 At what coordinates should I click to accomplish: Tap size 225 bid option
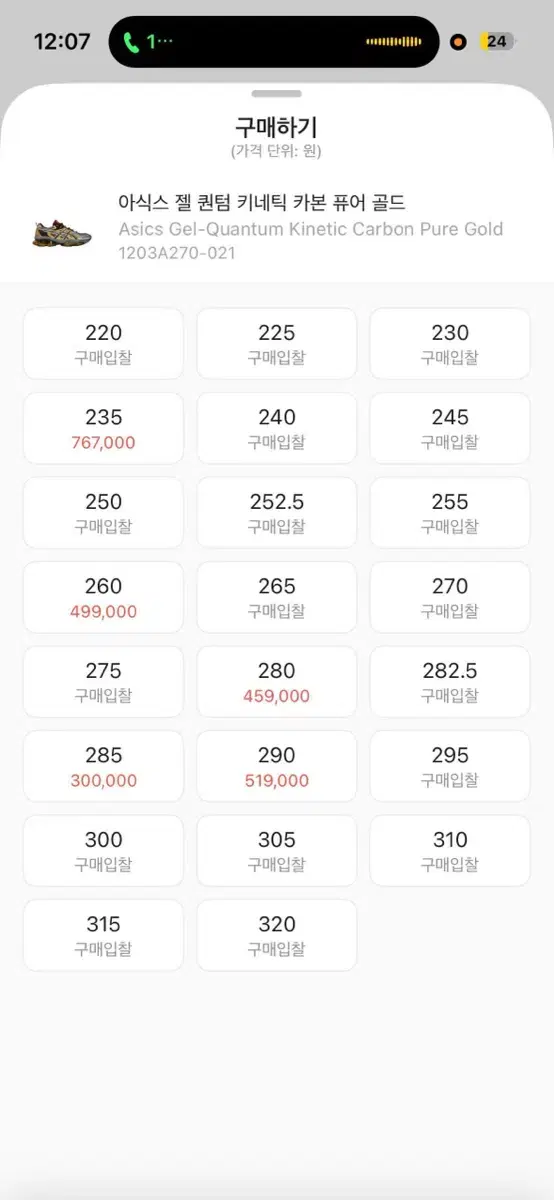[x=277, y=344]
